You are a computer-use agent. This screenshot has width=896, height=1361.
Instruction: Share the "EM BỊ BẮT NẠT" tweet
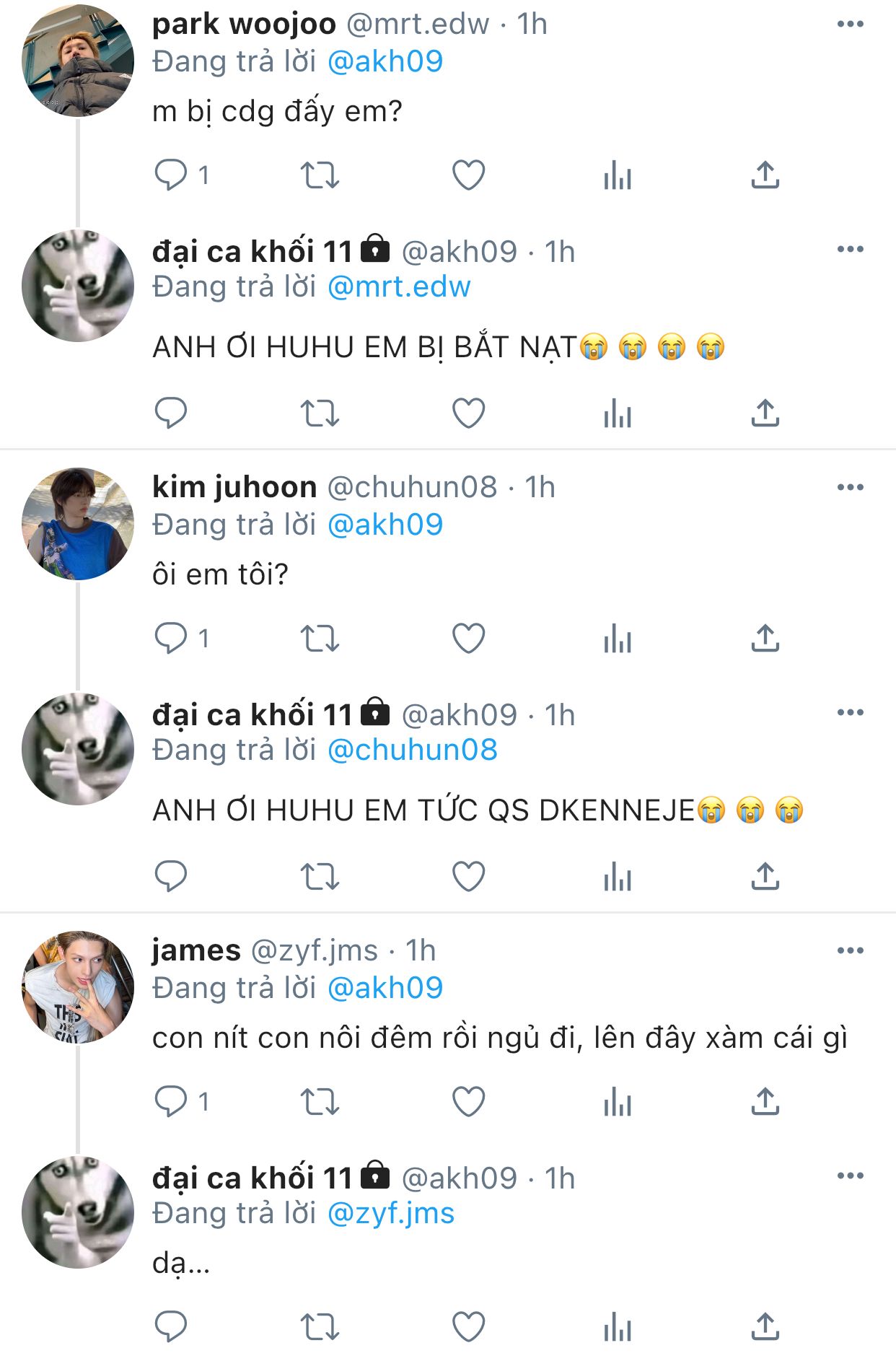coord(765,413)
